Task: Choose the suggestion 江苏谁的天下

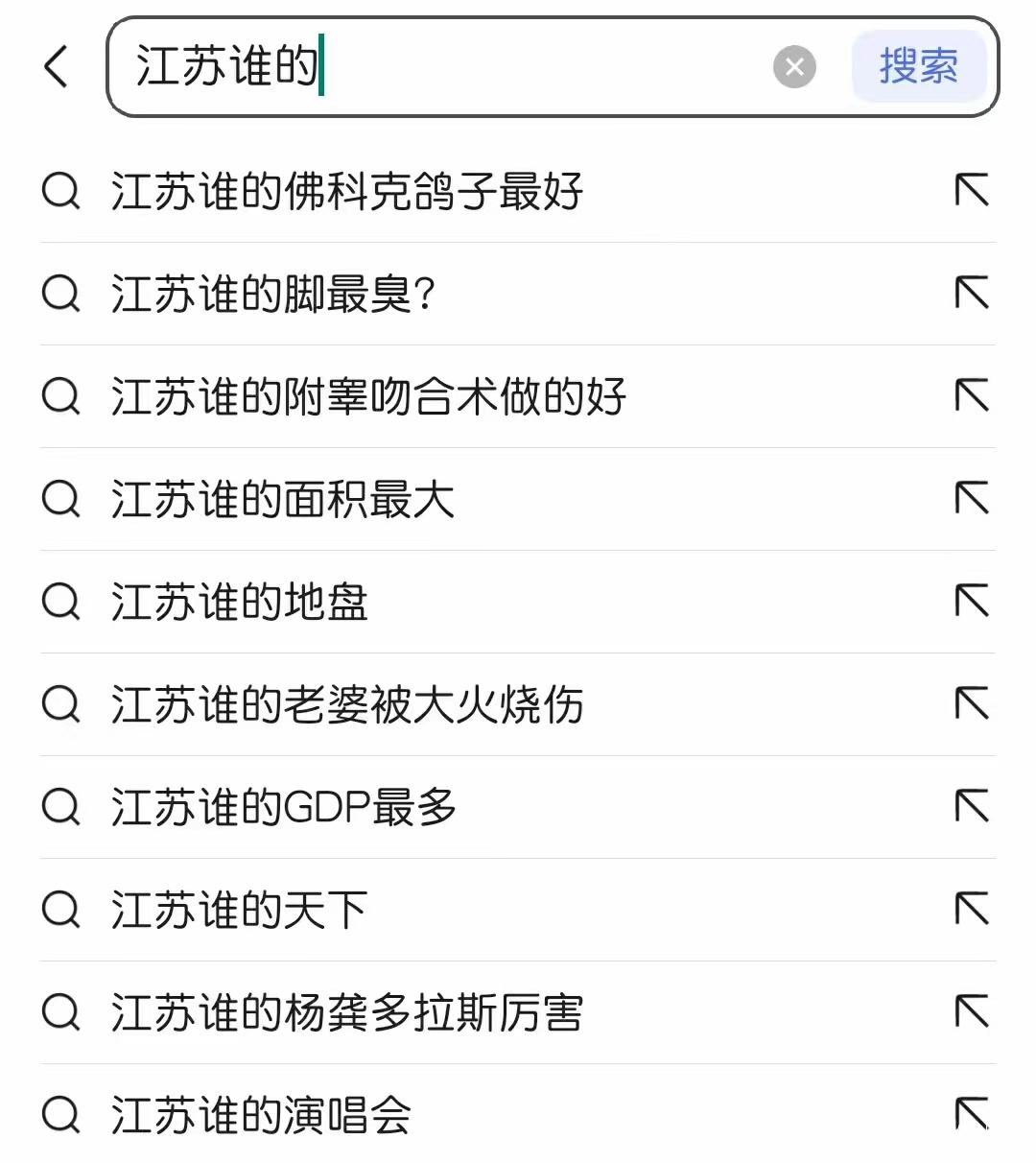Action: click(240, 910)
